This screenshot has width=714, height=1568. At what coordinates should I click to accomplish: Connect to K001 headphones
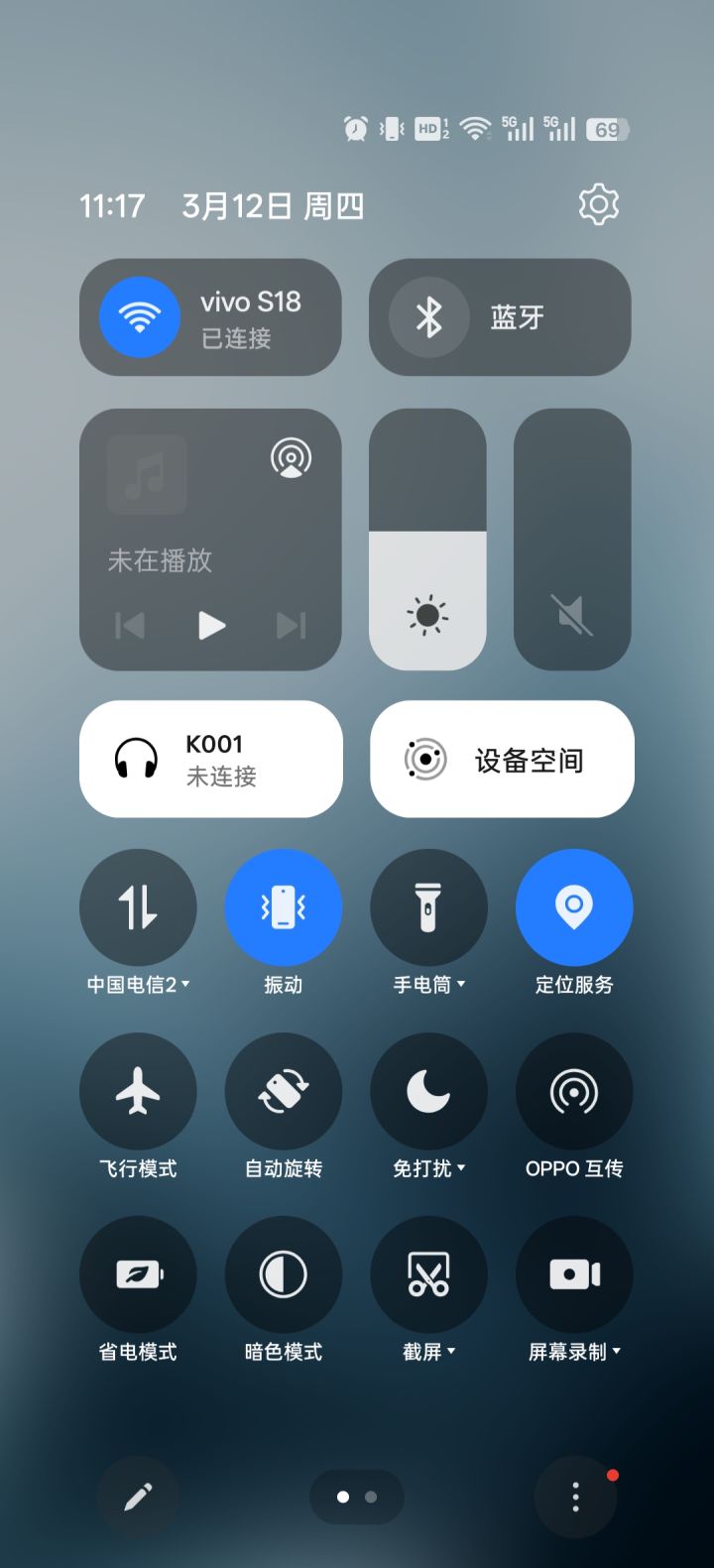[210, 758]
